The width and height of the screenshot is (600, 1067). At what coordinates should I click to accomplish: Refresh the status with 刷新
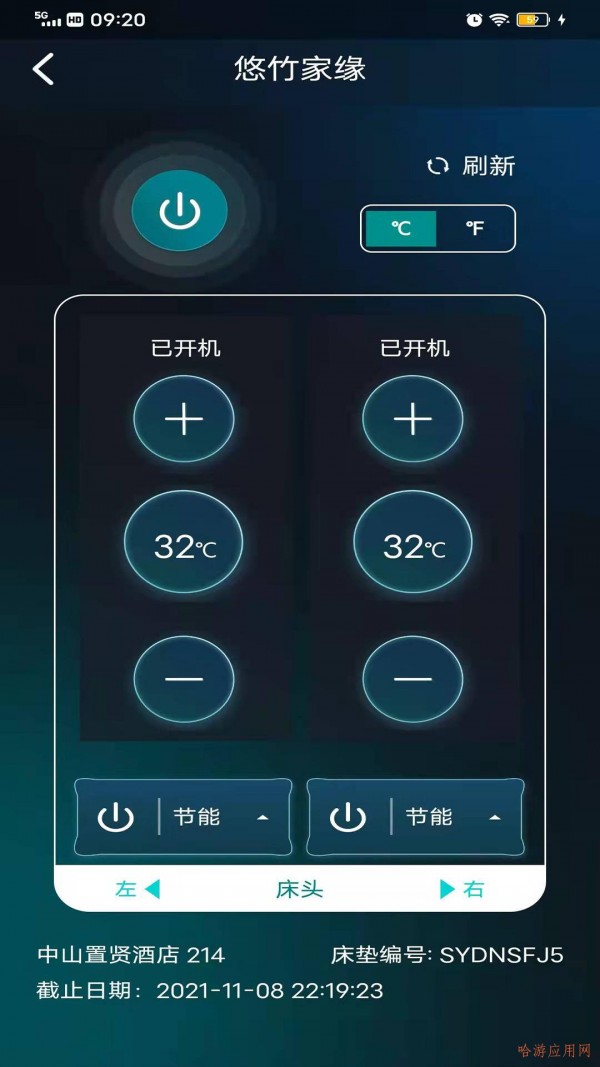click(x=472, y=166)
